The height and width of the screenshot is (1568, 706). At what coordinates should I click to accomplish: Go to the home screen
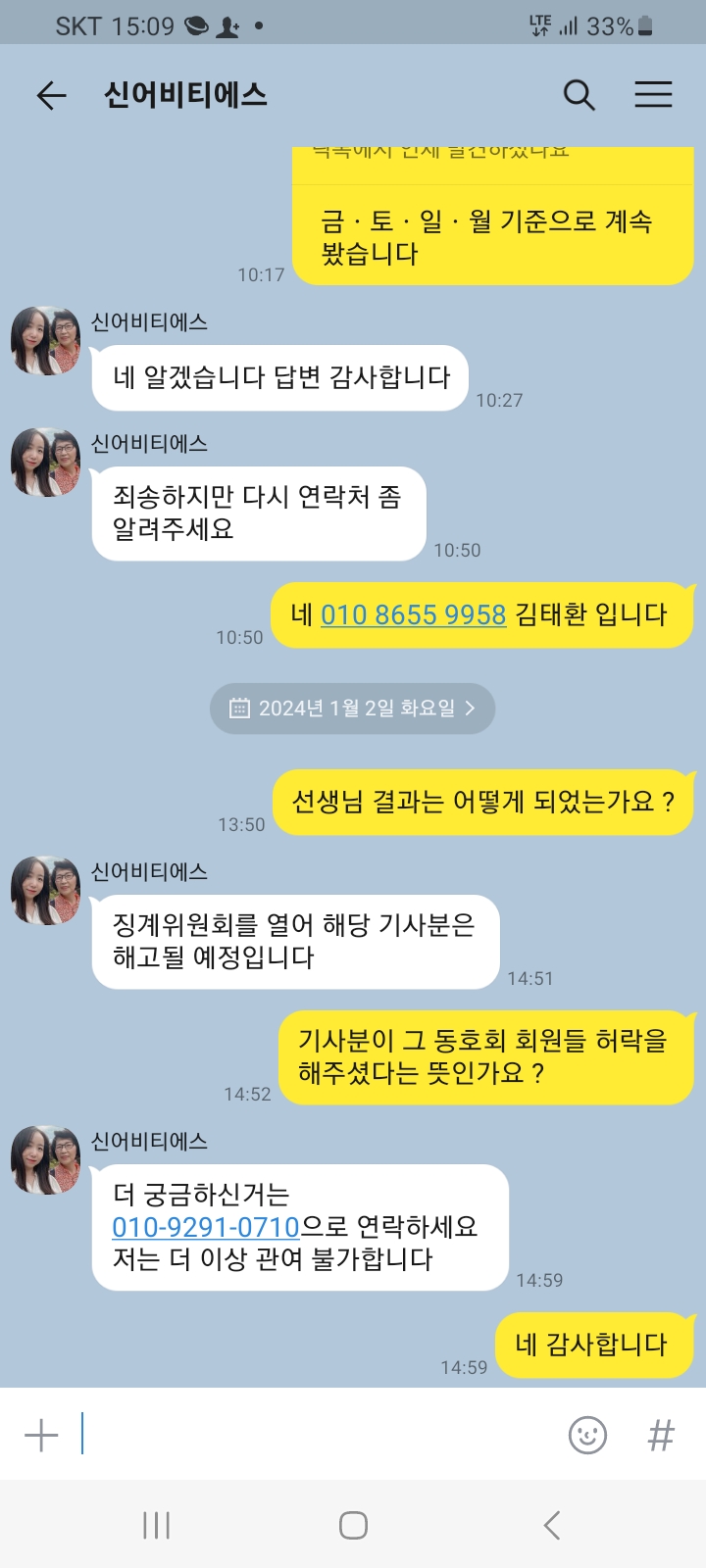(353, 1525)
